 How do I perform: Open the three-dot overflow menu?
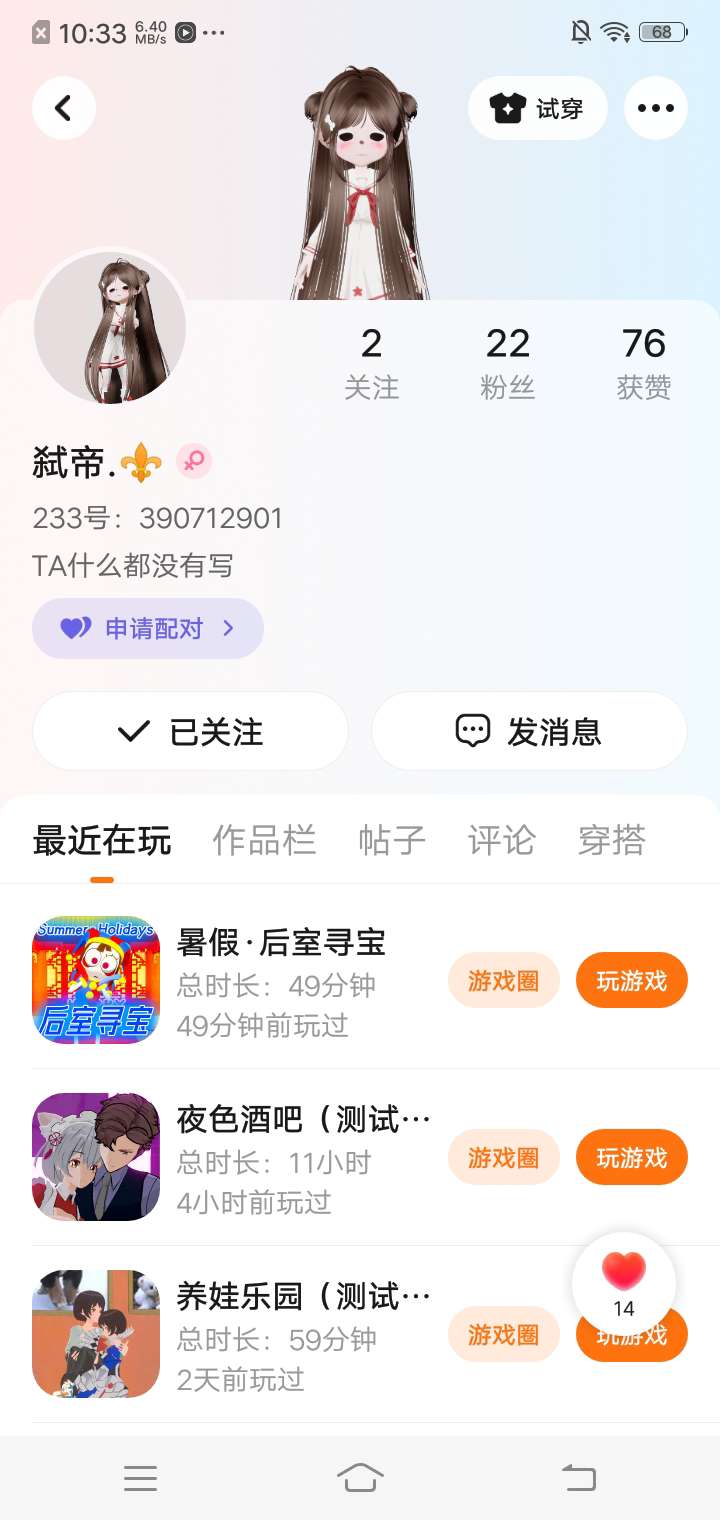[x=655, y=108]
